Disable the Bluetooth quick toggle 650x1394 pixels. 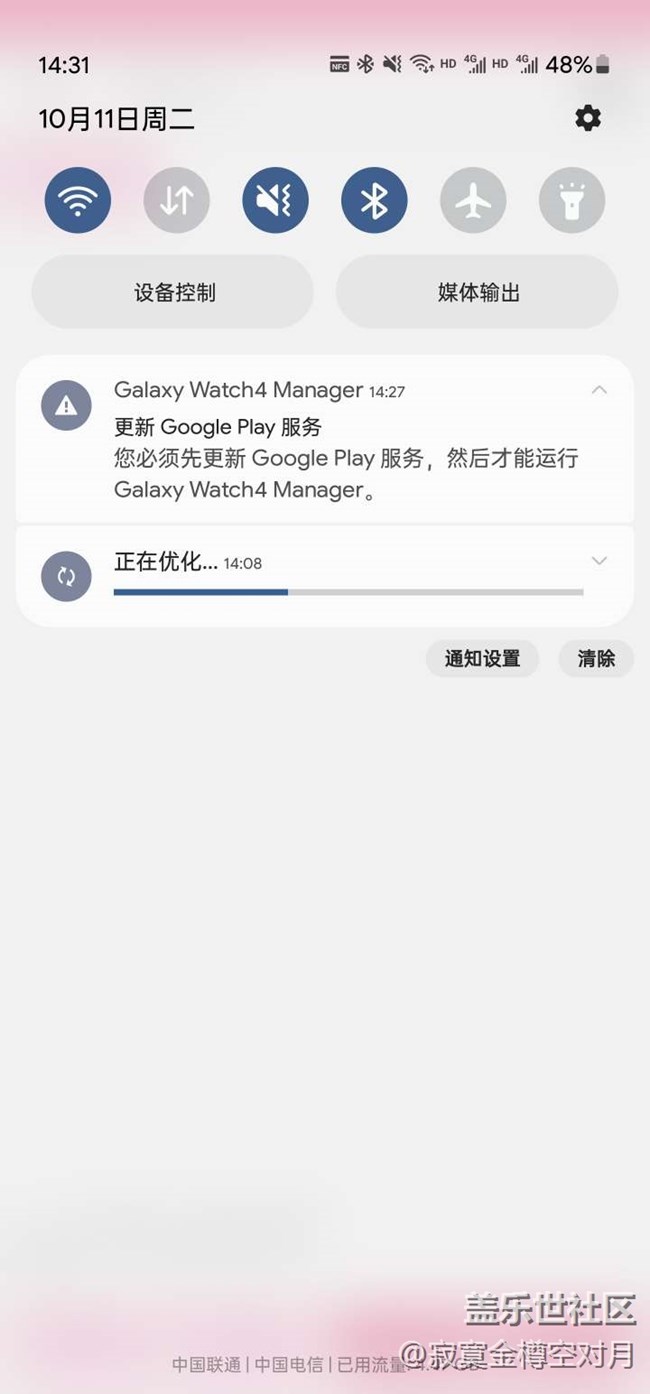coord(374,200)
